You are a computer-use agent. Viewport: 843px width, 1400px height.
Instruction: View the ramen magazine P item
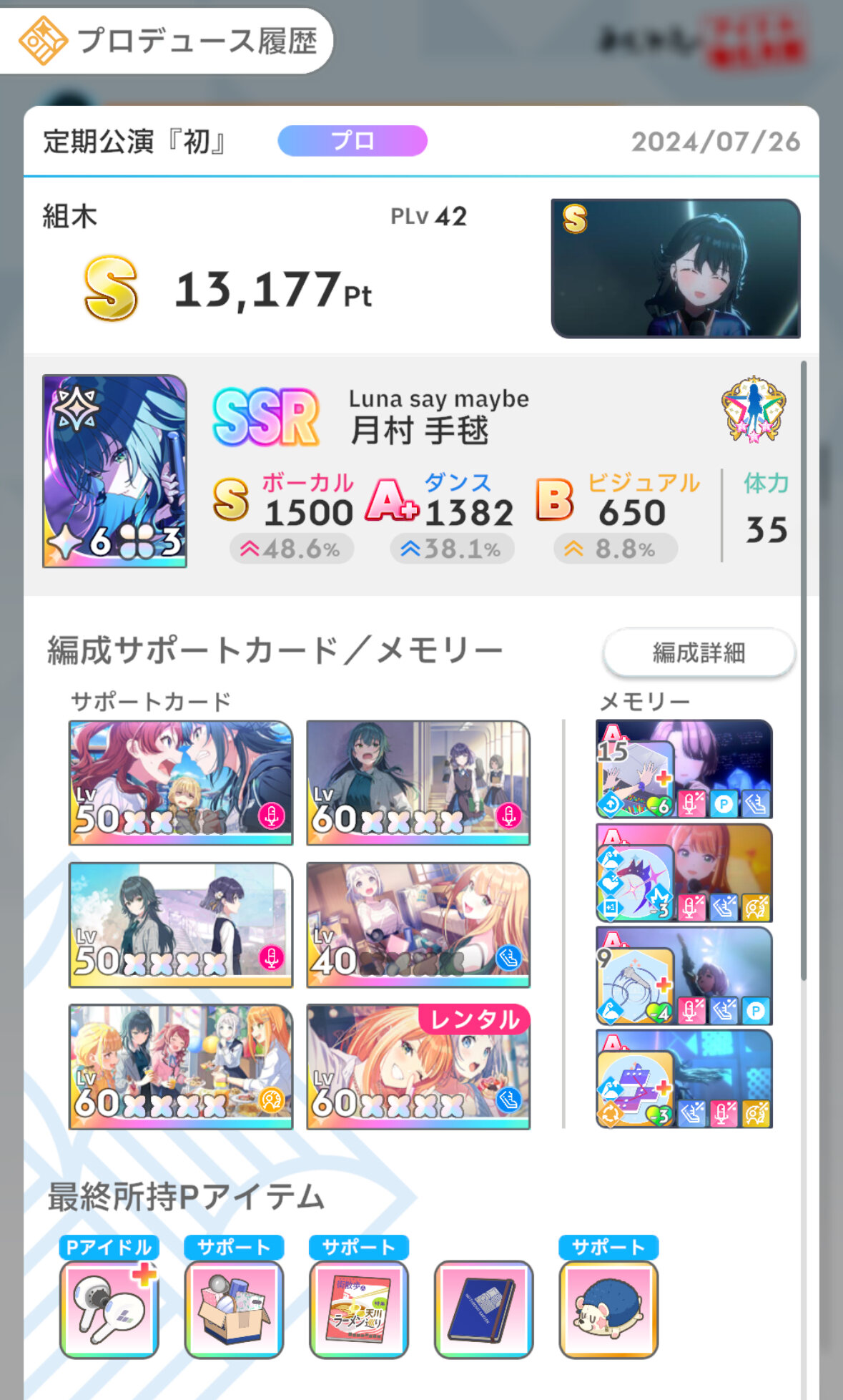(358, 1309)
